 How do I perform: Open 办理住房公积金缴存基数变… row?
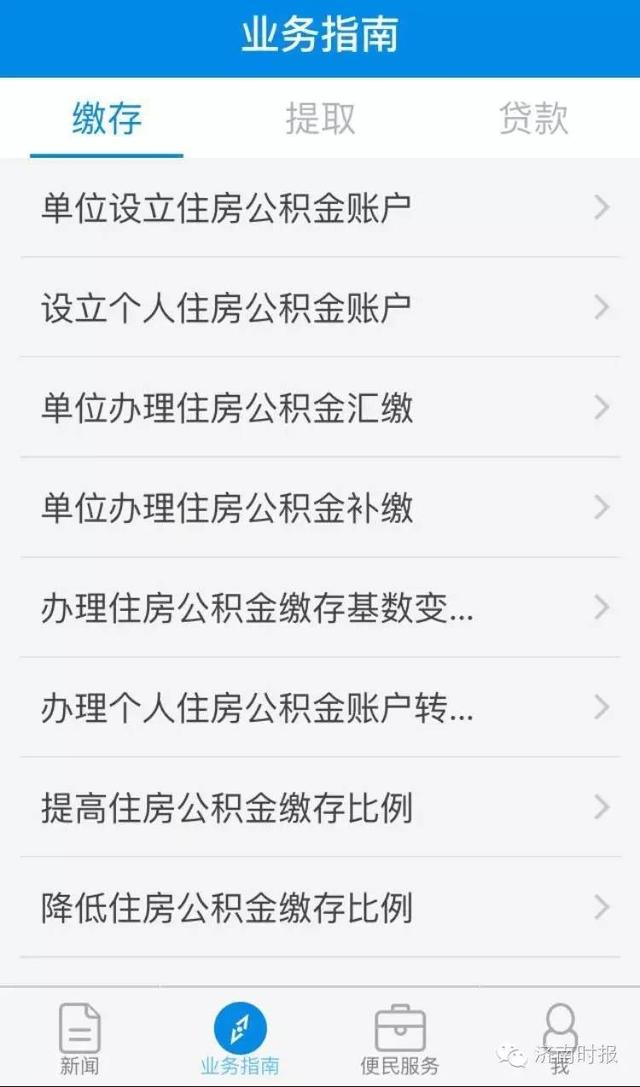point(320,608)
